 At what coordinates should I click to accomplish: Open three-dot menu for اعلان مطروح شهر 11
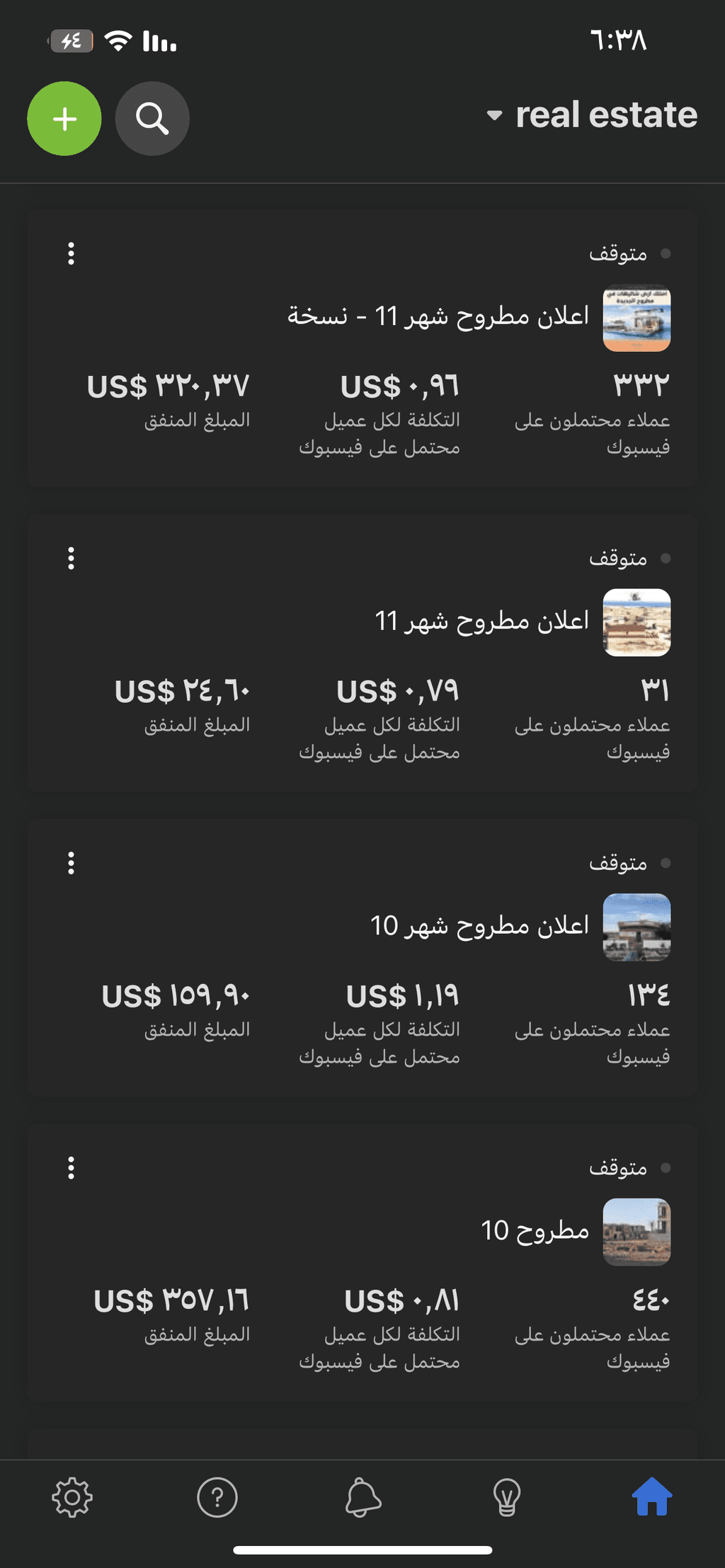[x=71, y=559]
